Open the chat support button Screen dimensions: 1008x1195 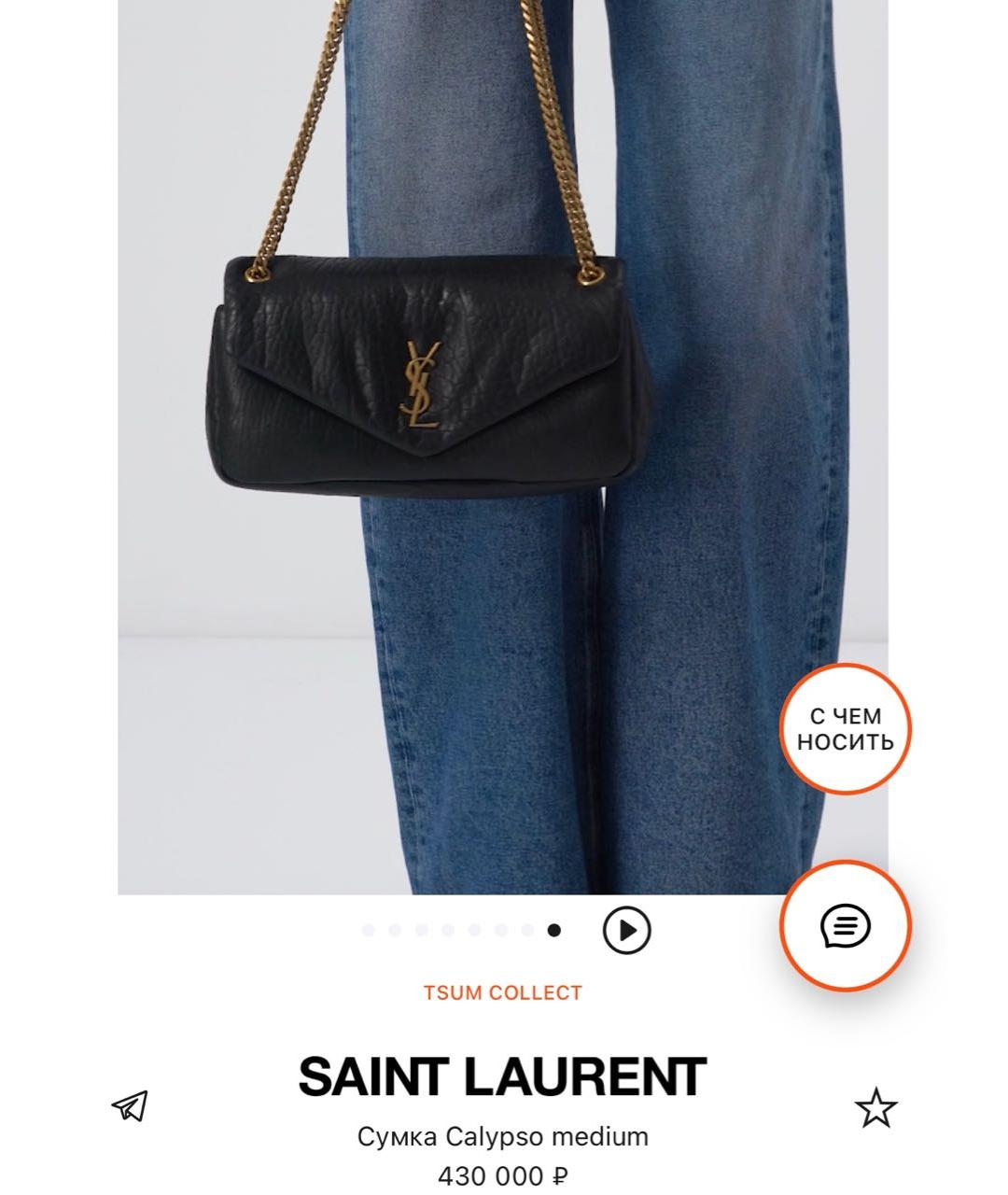[x=845, y=926]
